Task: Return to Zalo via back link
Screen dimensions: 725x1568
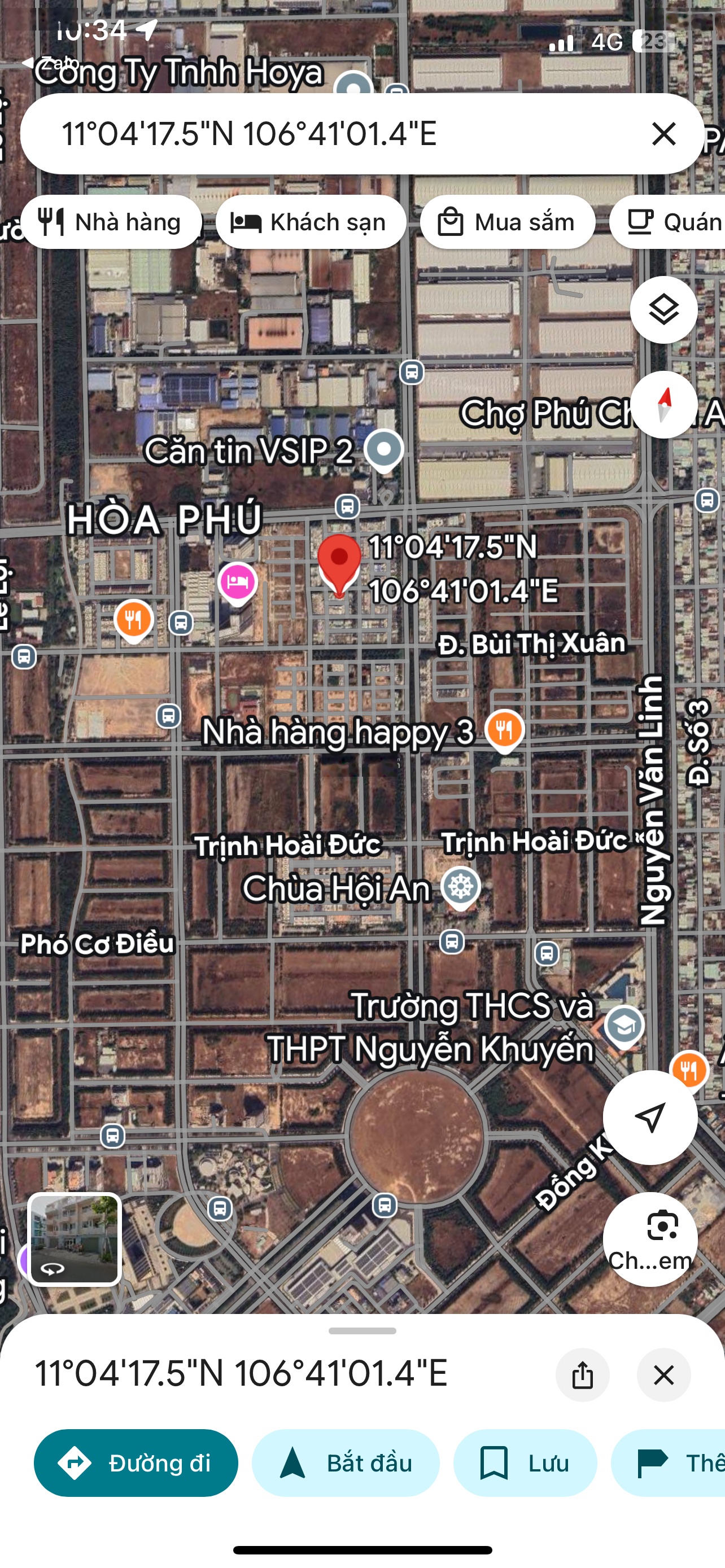Action: click(52, 62)
